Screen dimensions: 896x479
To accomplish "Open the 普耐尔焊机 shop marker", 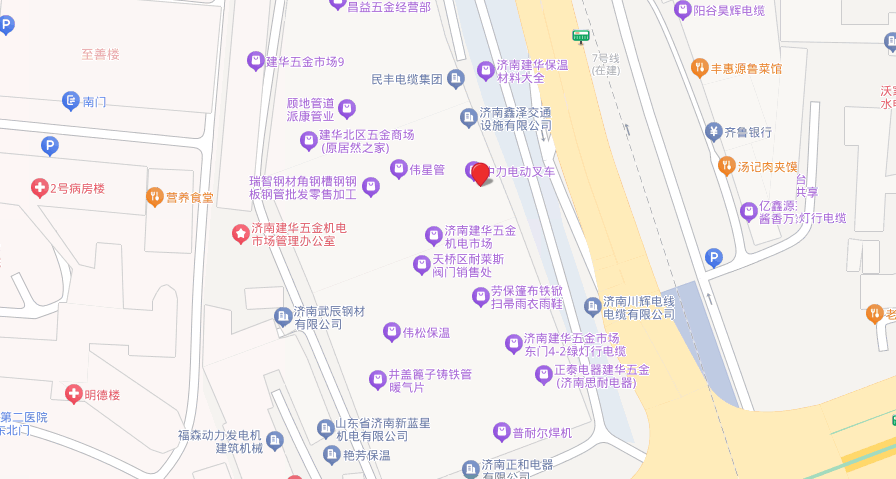I will coord(501,432).
